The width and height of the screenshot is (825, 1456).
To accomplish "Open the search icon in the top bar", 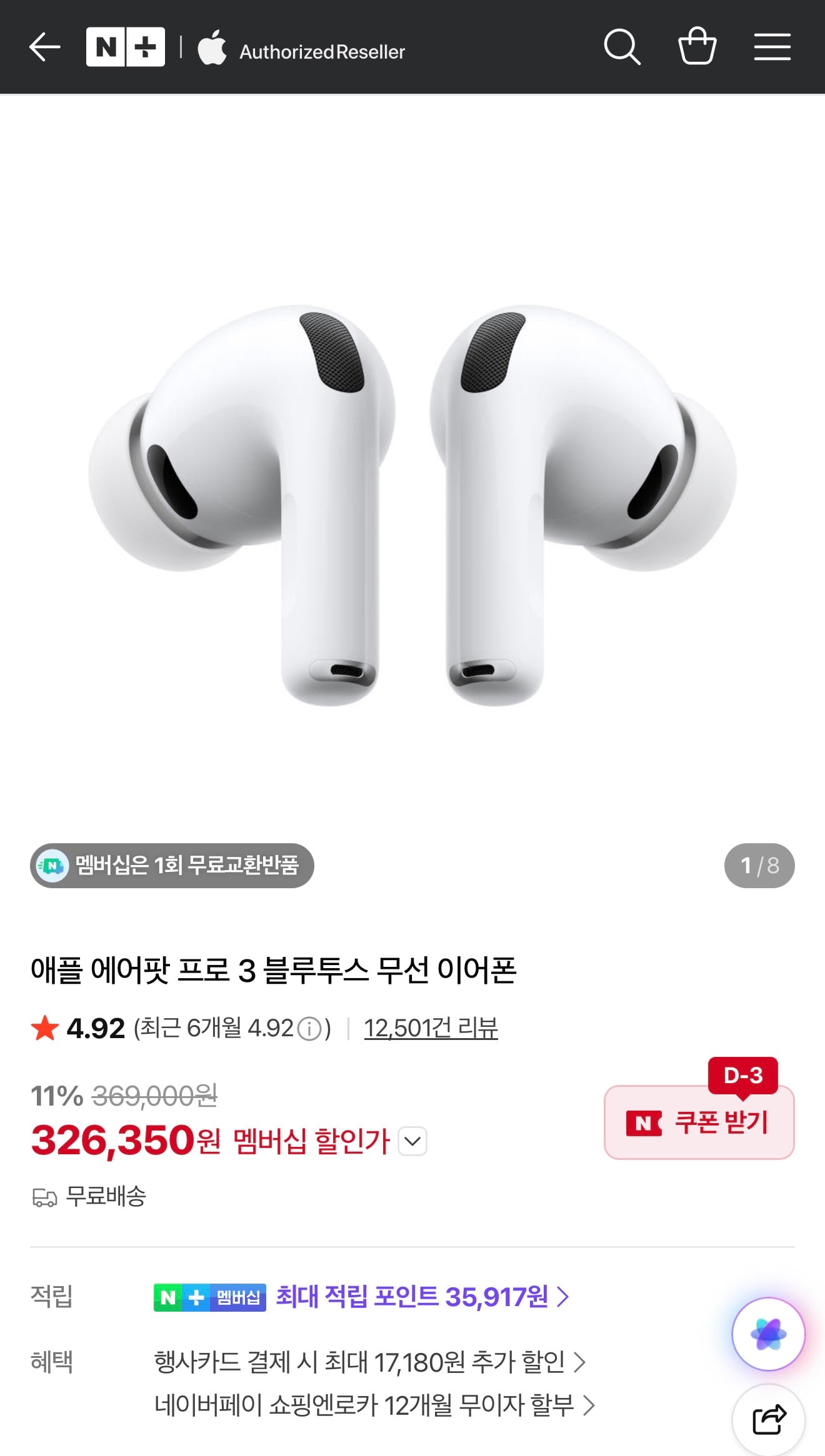I will 622,47.
